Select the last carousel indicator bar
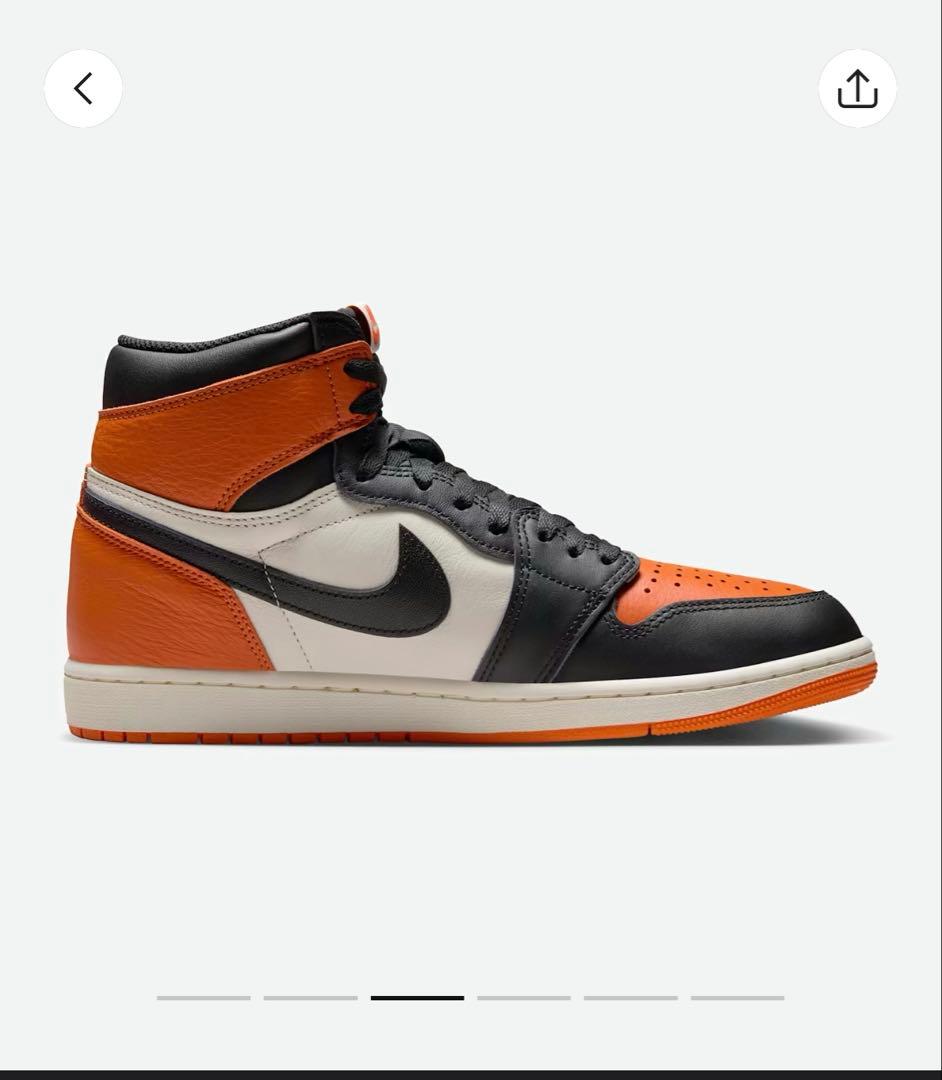This screenshot has height=1080, width=942. (x=735, y=998)
